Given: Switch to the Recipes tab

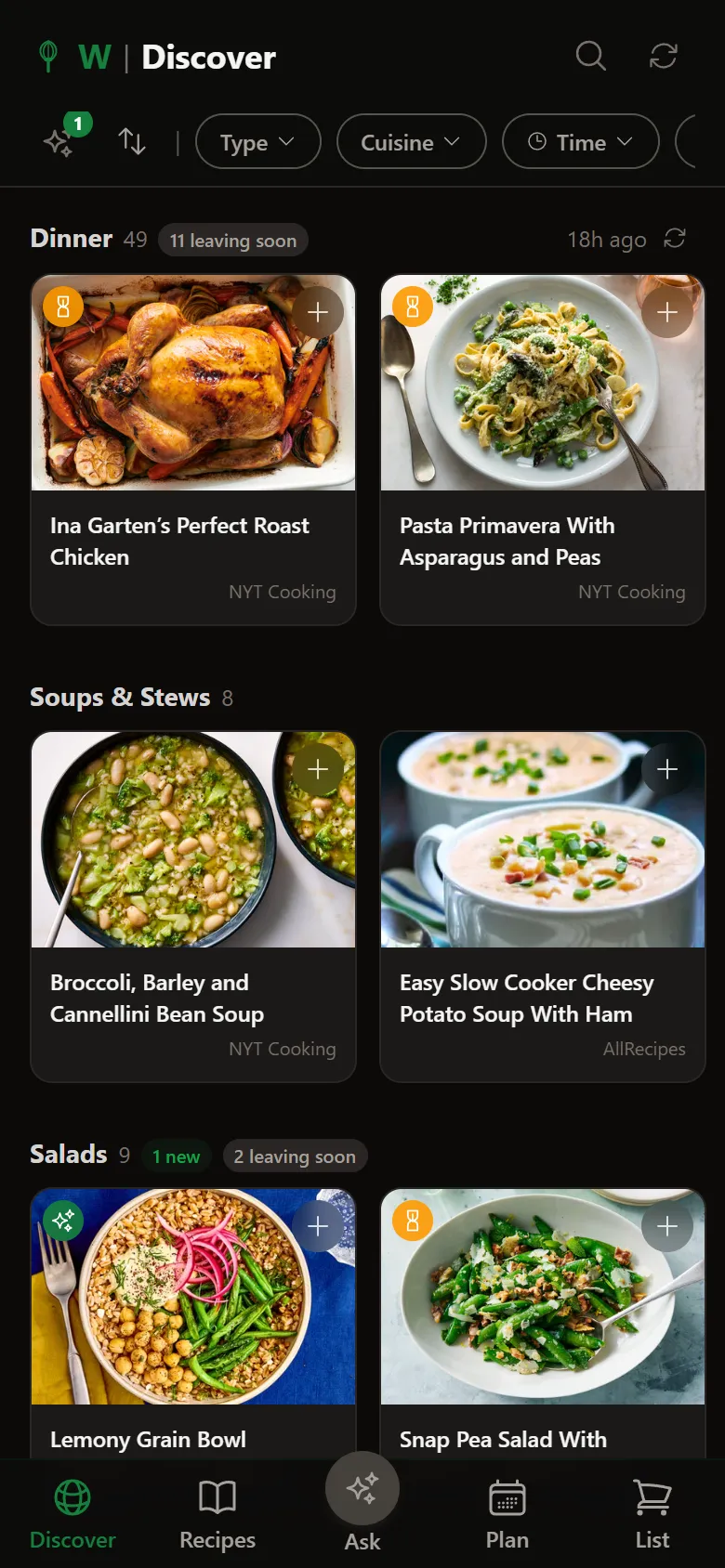Looking at the screenshot, I should click(217, 1509).
